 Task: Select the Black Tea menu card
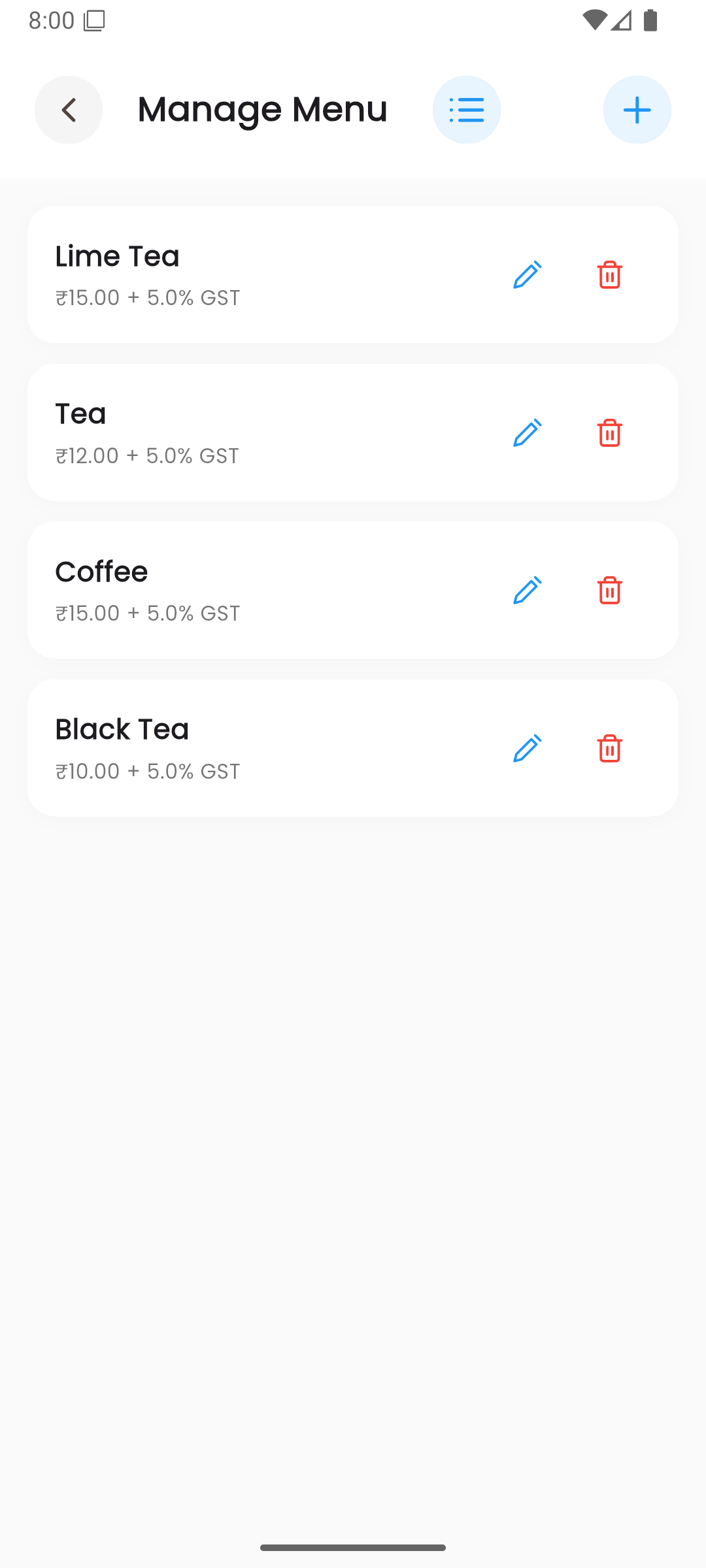point(261,747)
